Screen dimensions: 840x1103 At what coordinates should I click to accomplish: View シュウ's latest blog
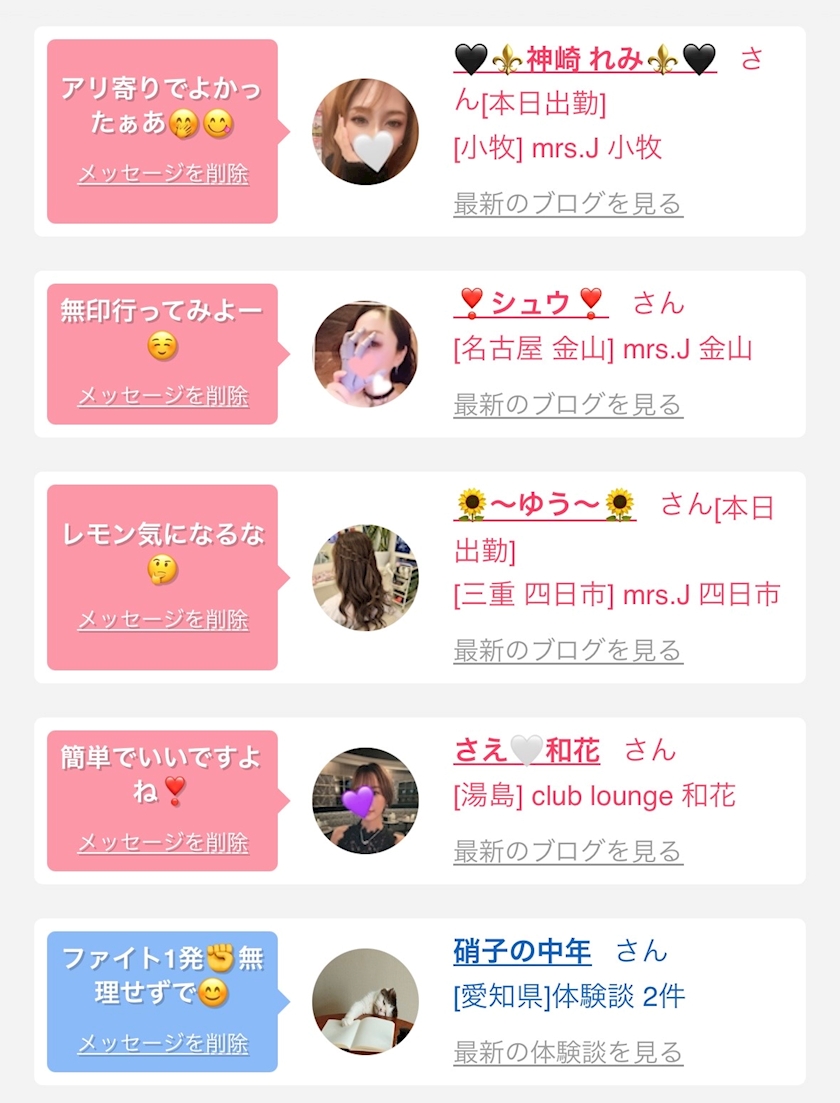click(x=567, y=405)
